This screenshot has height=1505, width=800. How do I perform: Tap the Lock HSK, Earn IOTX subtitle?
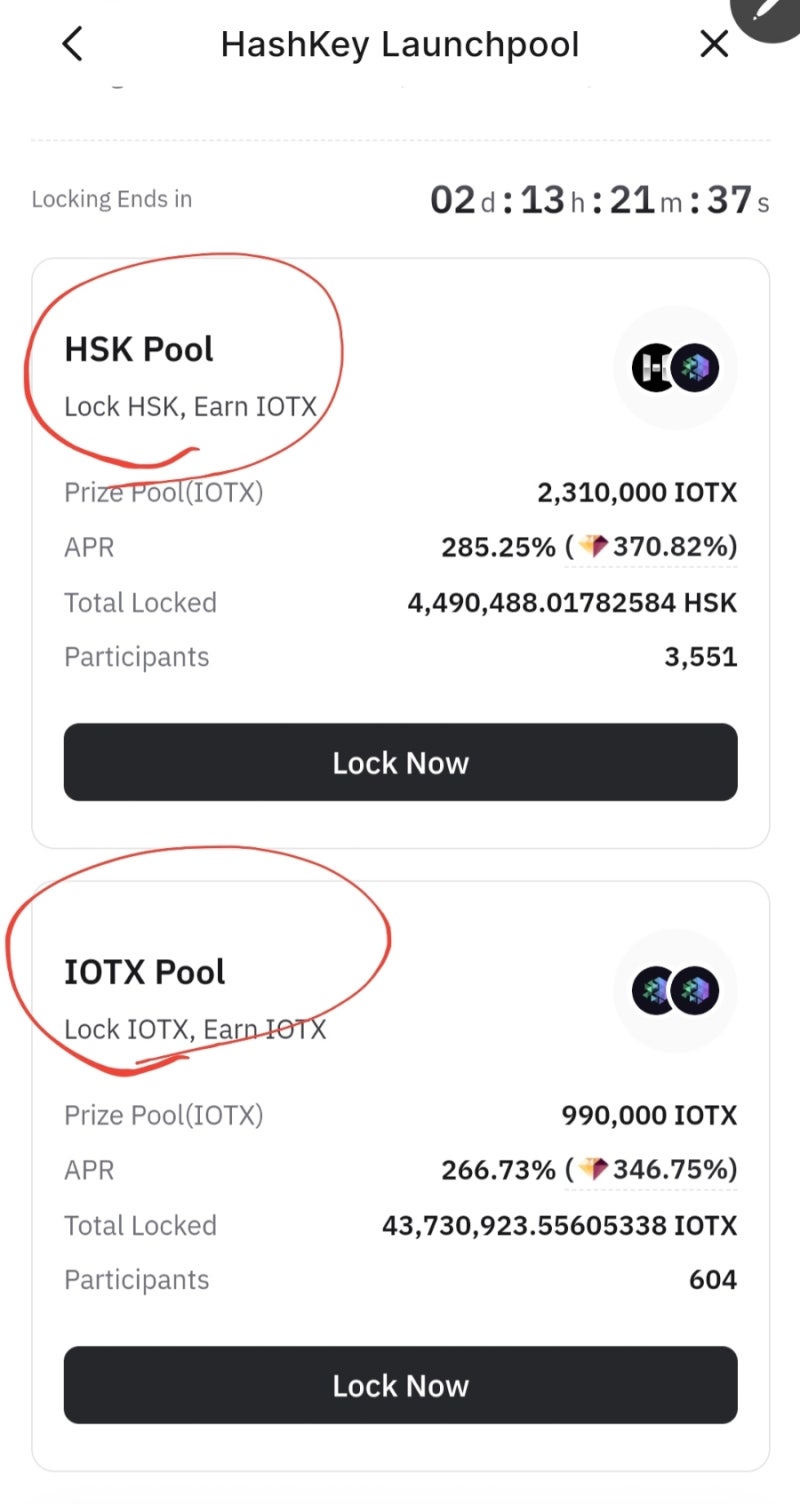190,406
